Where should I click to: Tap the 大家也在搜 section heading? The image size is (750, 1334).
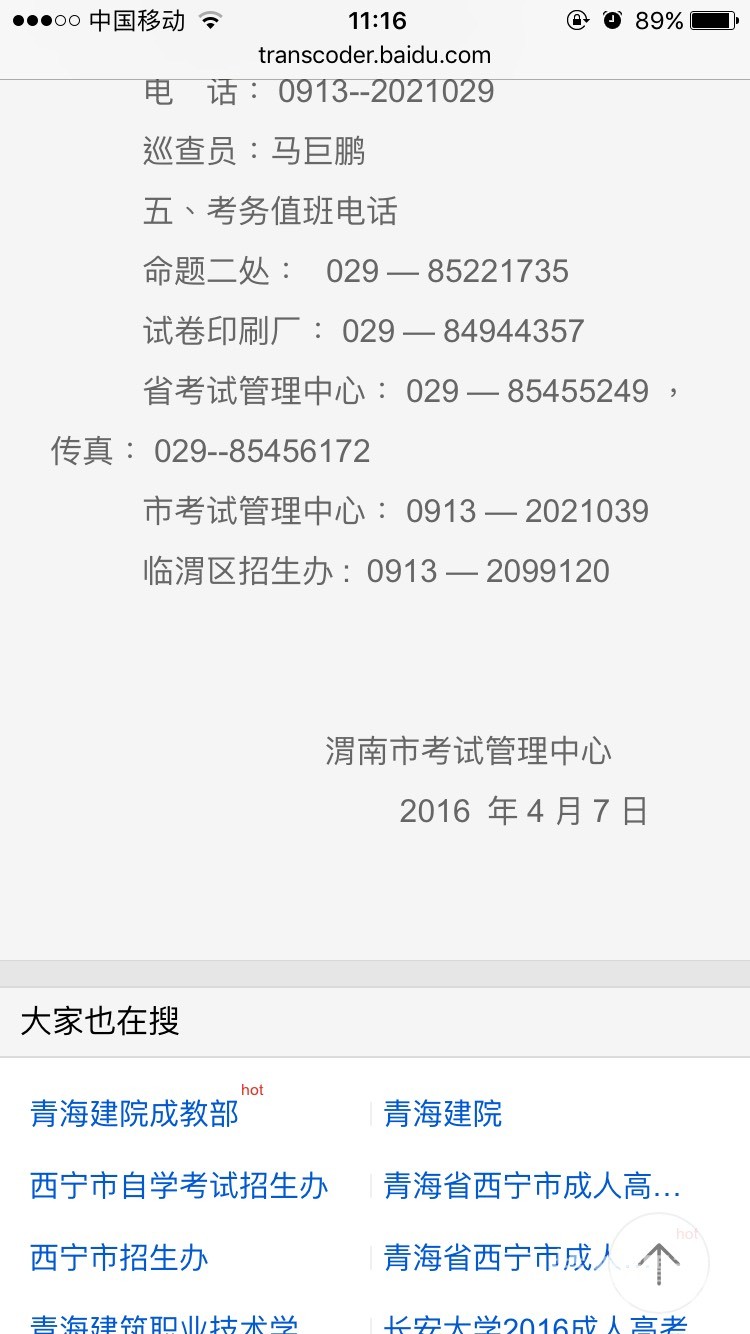pos(97,1021)
